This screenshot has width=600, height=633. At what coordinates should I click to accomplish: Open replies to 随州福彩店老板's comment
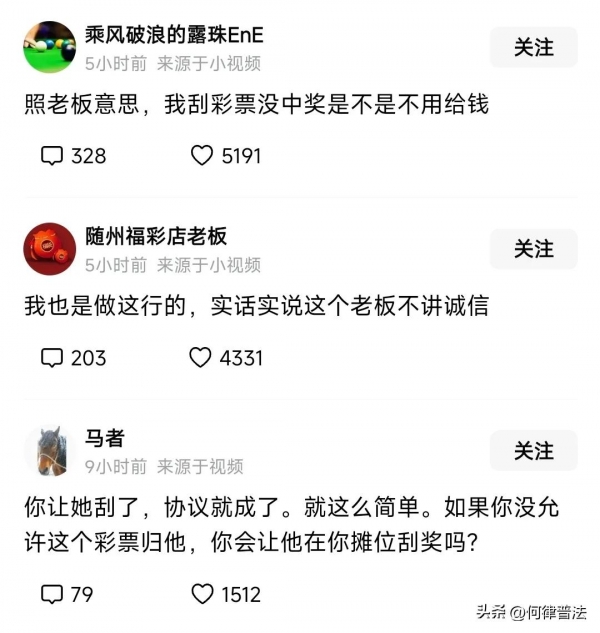coord(52,358)
